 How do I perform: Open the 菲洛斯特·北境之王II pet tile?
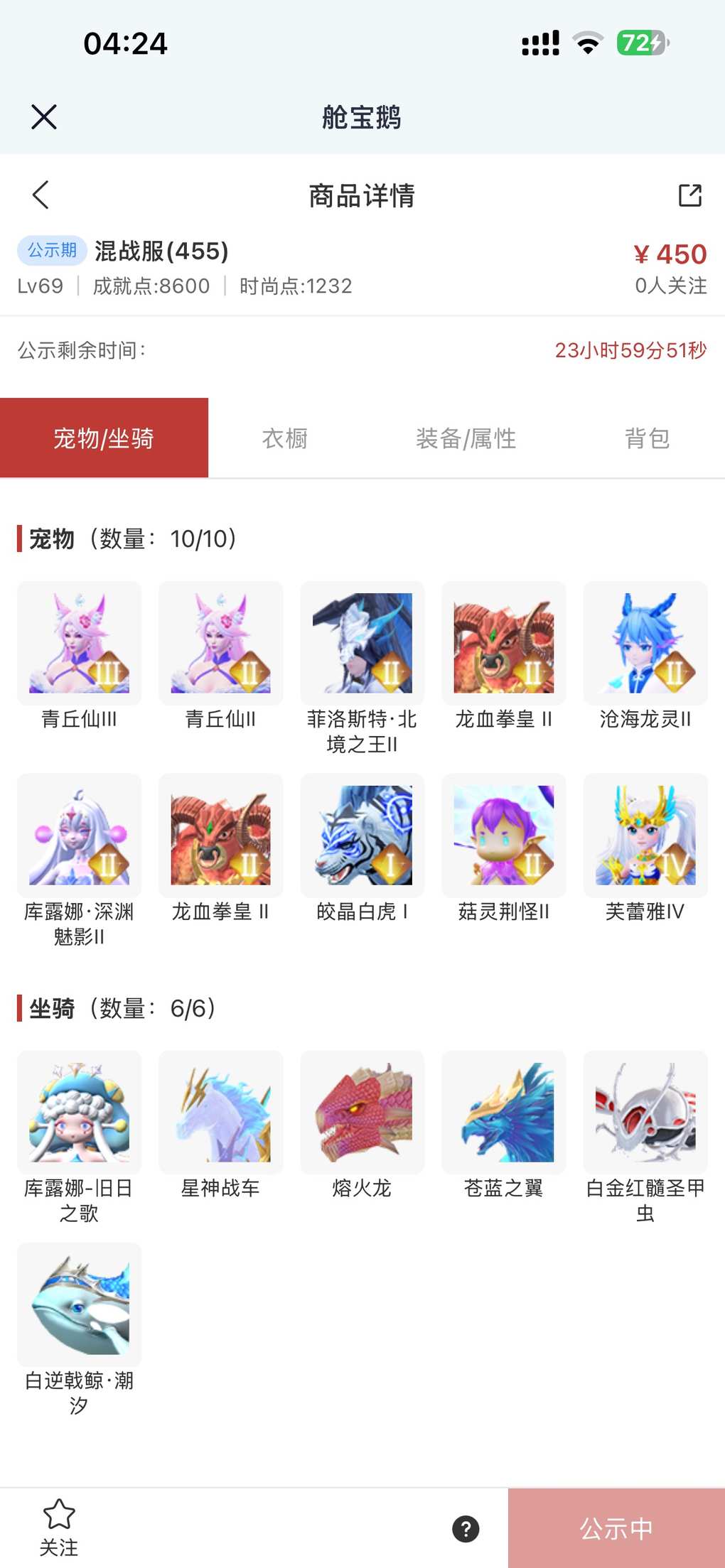pyautogui.click(x=362, y=643)
